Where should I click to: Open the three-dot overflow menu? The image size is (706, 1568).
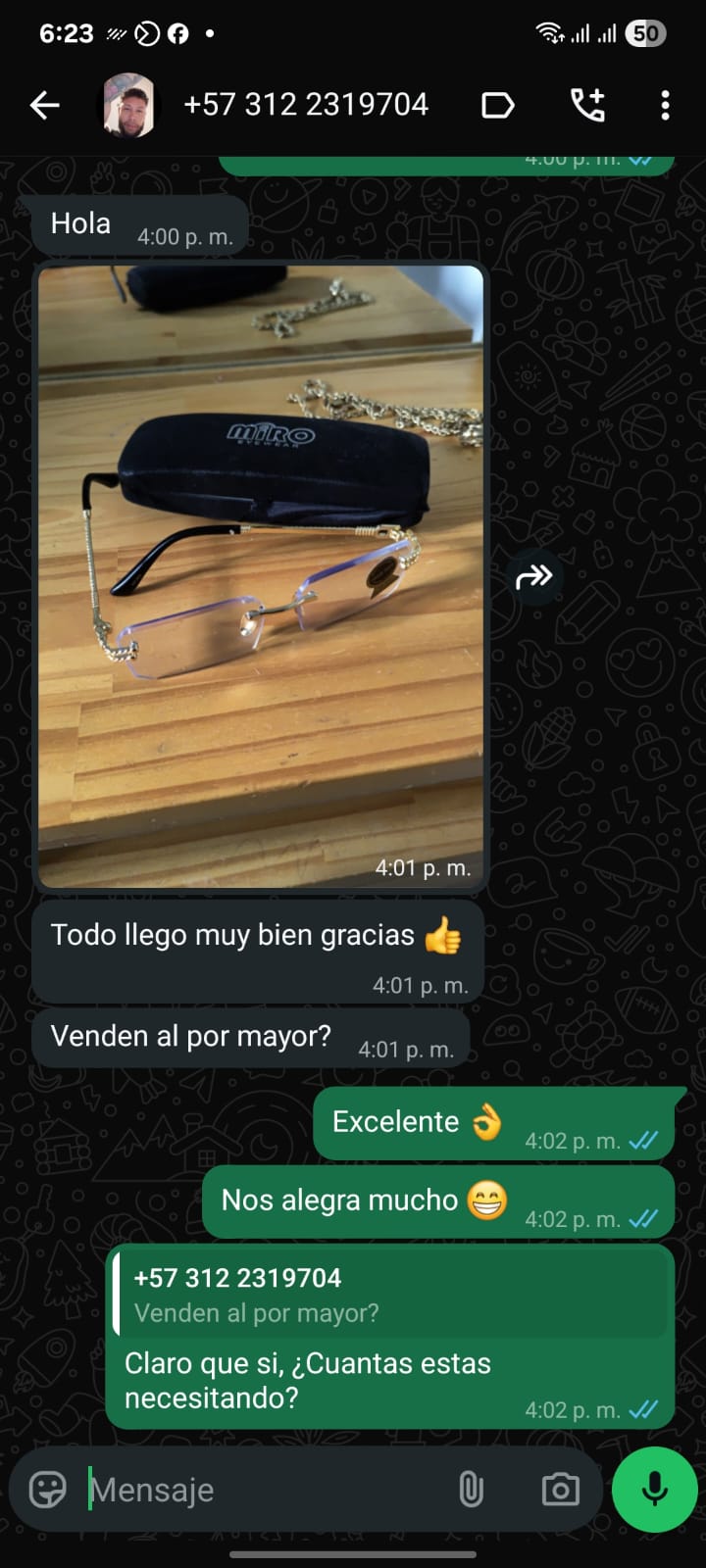pyautogui.click(x=665, y=105)
